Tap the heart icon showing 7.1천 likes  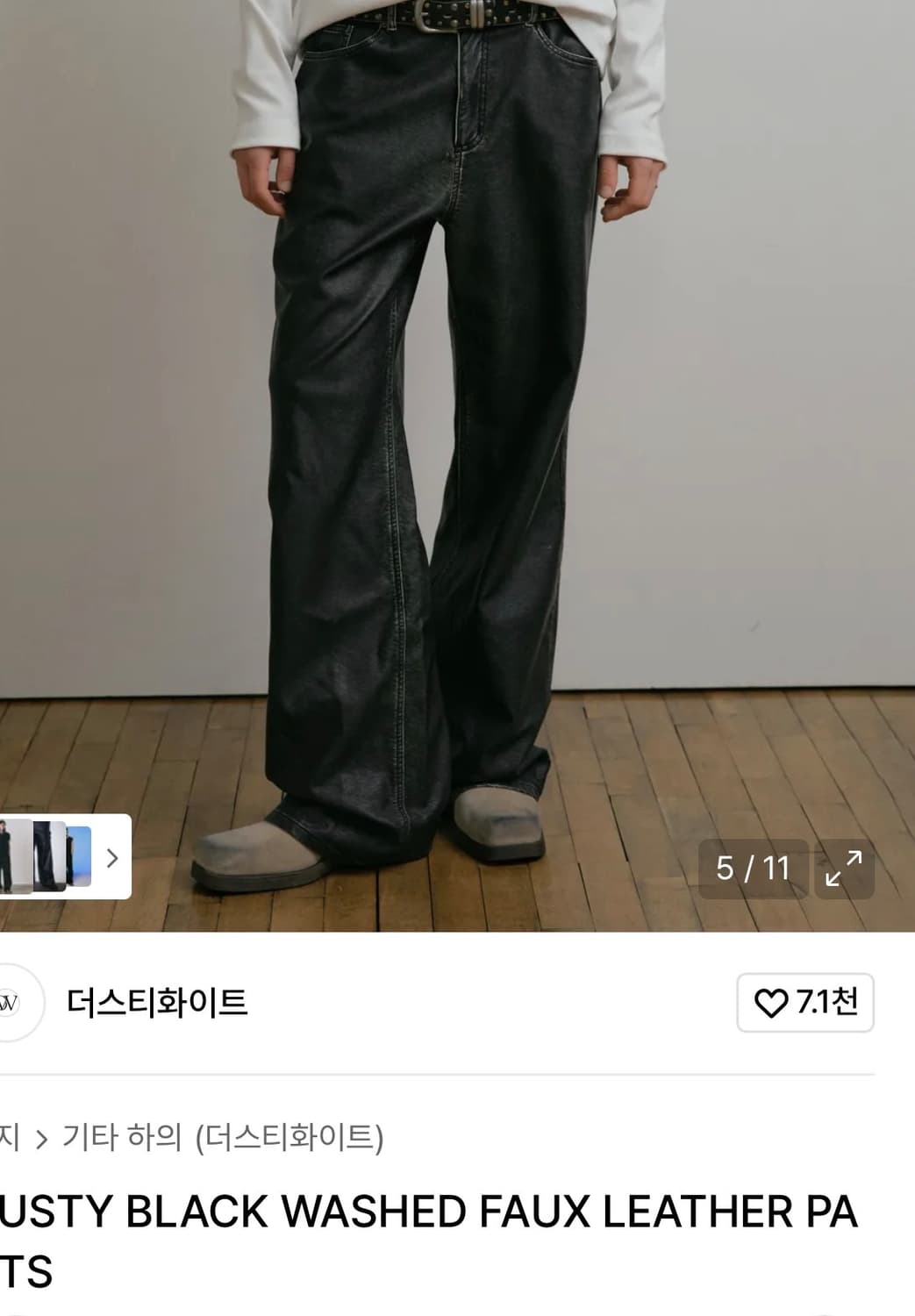tap(806, 1004)
